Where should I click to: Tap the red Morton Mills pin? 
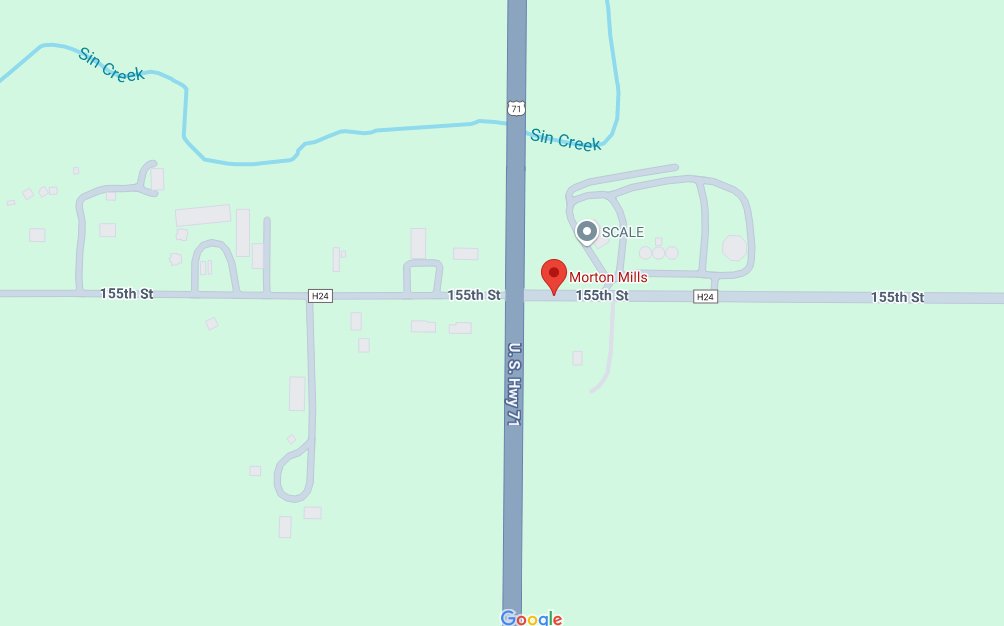pyautogui.click(x=554, y=274)
